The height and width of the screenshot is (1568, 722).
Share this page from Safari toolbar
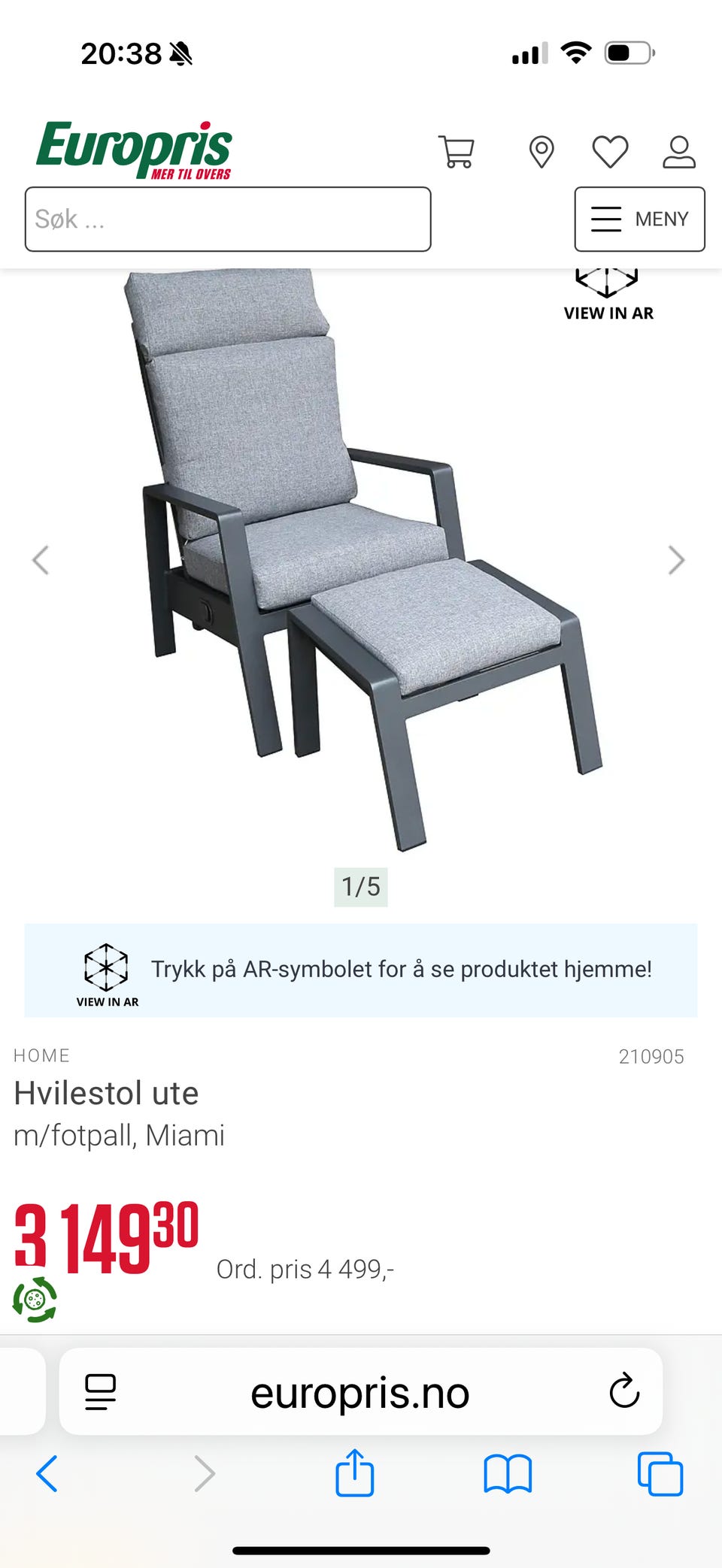point(354,1473)
